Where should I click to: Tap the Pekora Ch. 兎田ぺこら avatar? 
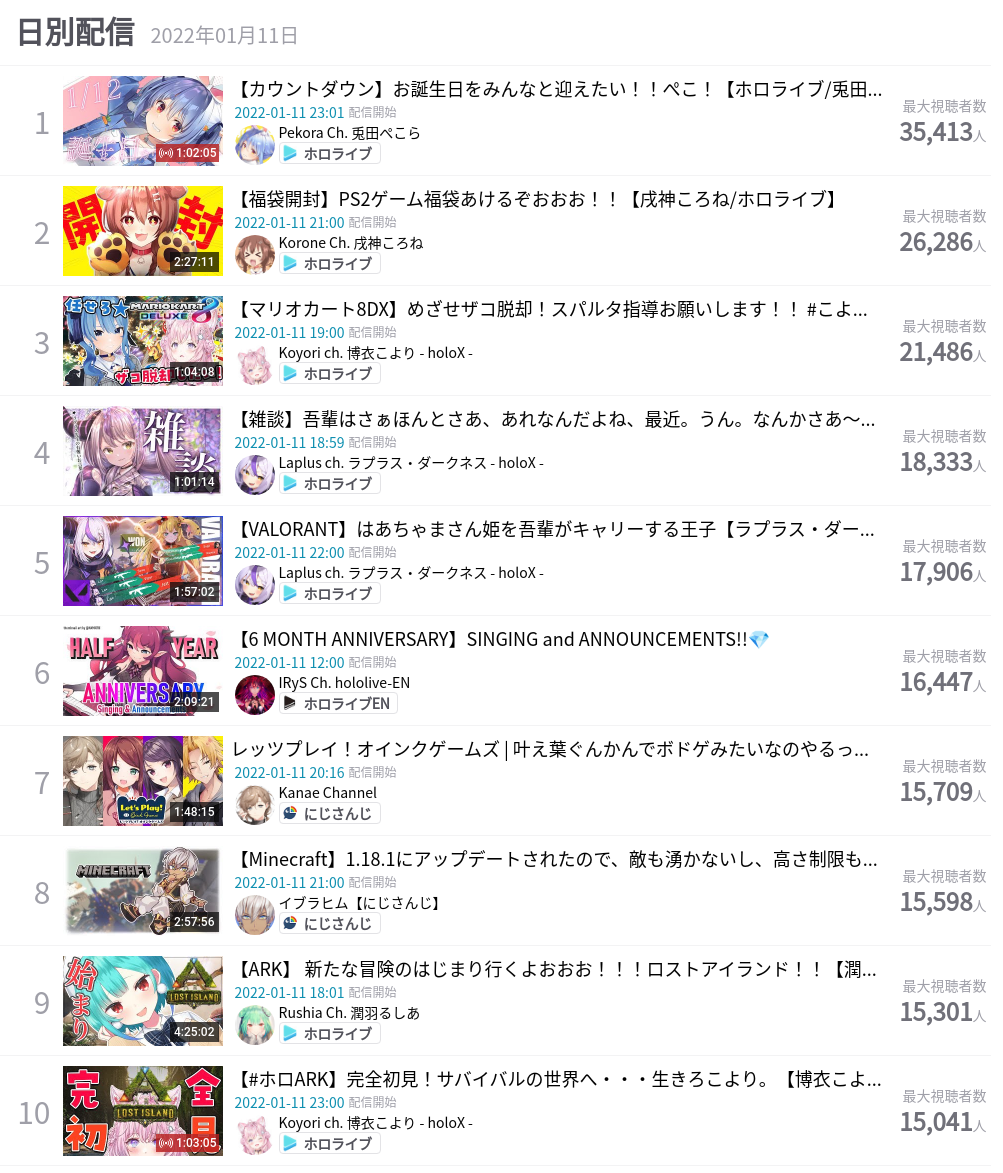click(x=255, y=145)
